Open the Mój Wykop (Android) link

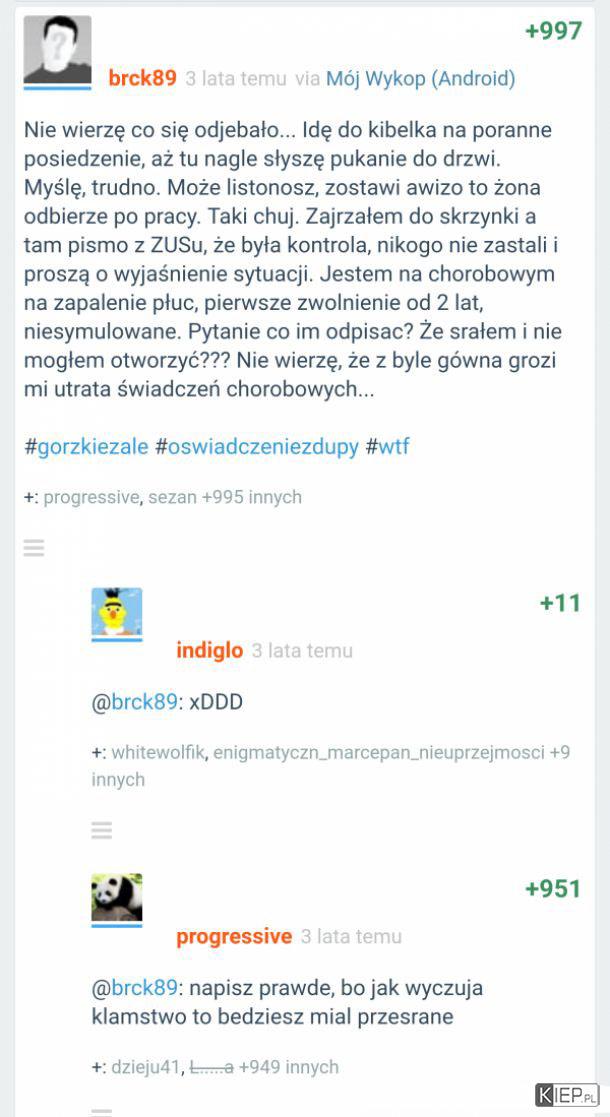pyautogui.click(x=420, y=78)
